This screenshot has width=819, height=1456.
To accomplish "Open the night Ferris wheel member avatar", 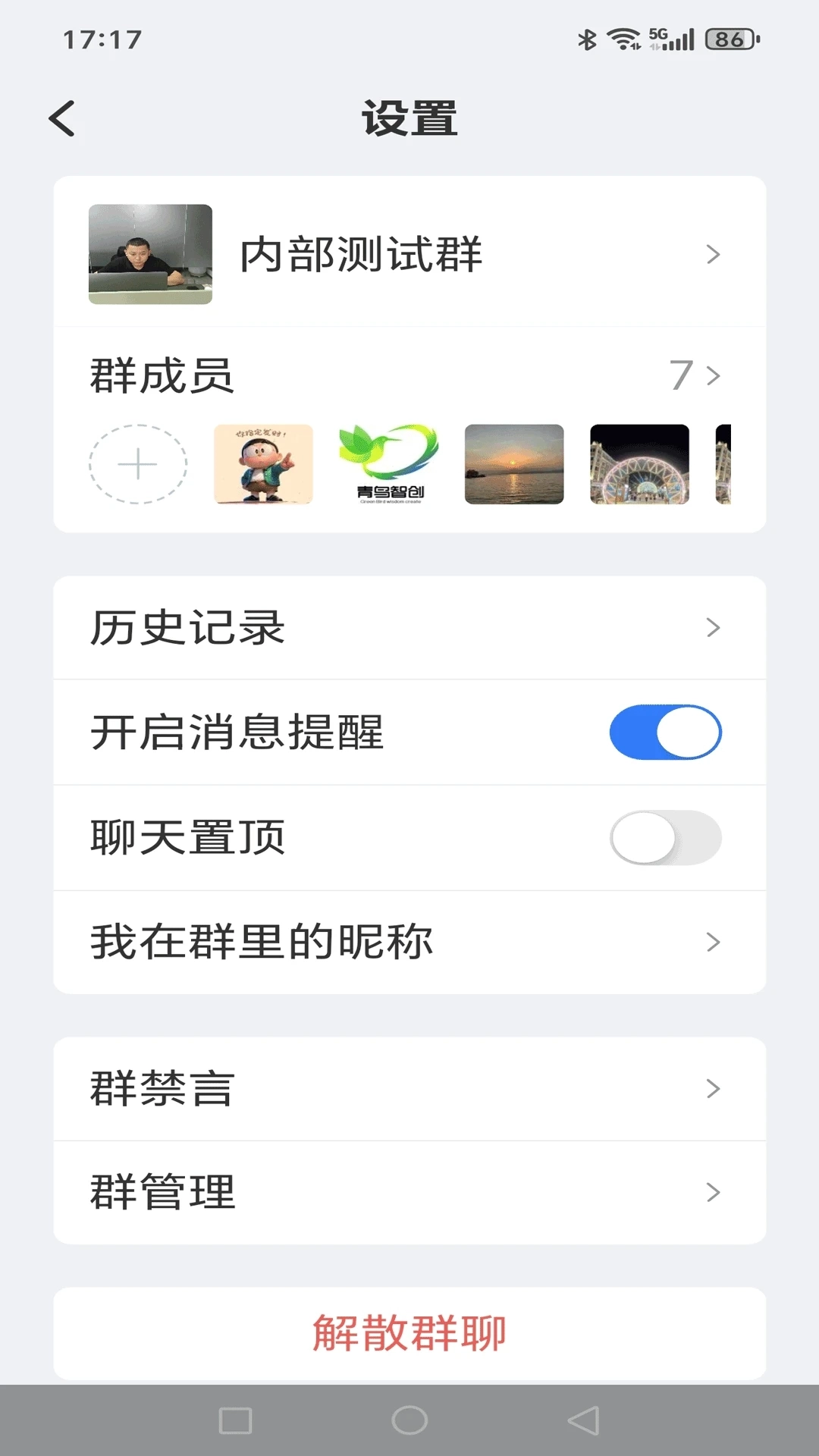I will click(639, 464).
